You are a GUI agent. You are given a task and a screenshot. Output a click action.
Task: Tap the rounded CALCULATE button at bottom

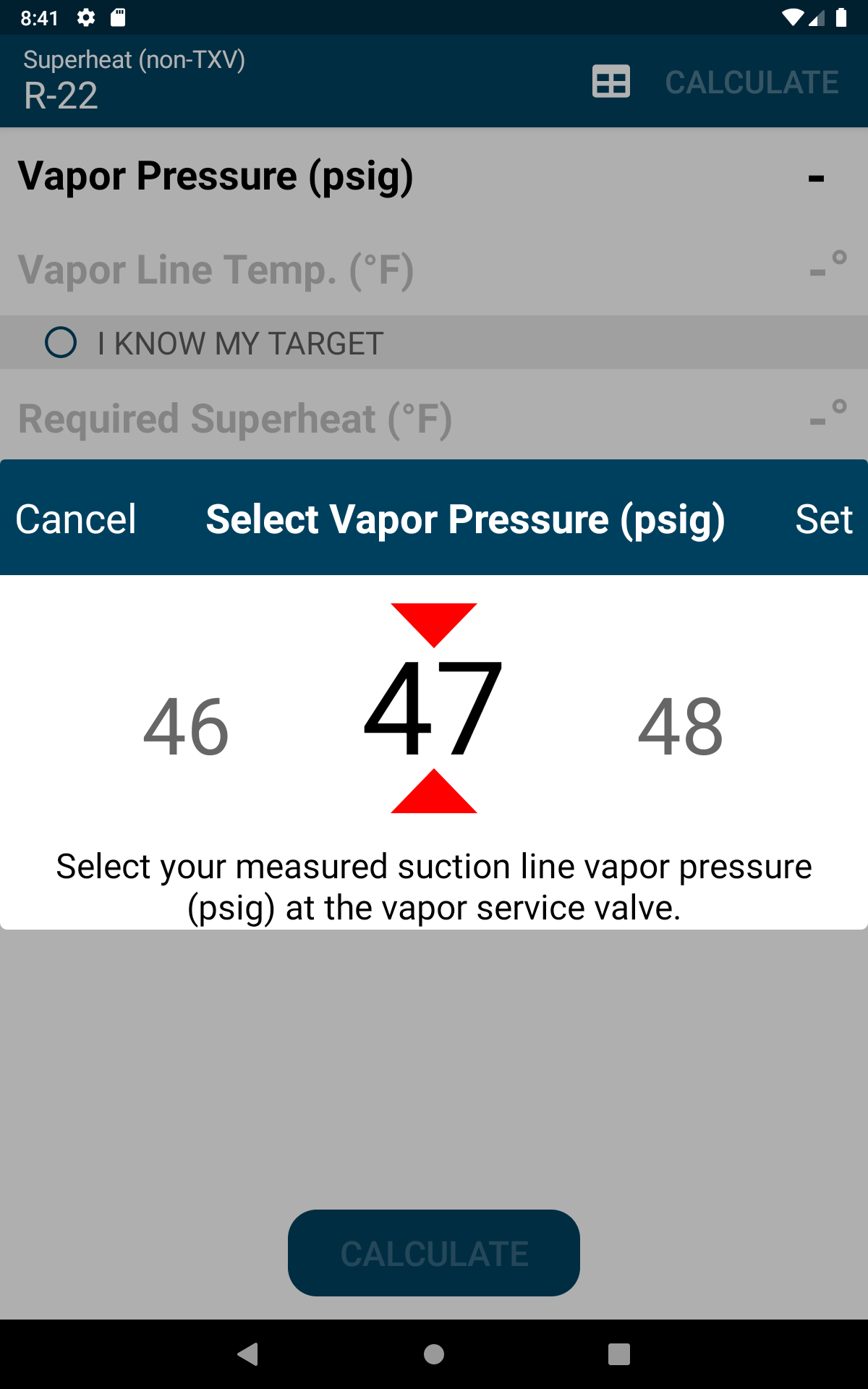(x=434, y=1253)
